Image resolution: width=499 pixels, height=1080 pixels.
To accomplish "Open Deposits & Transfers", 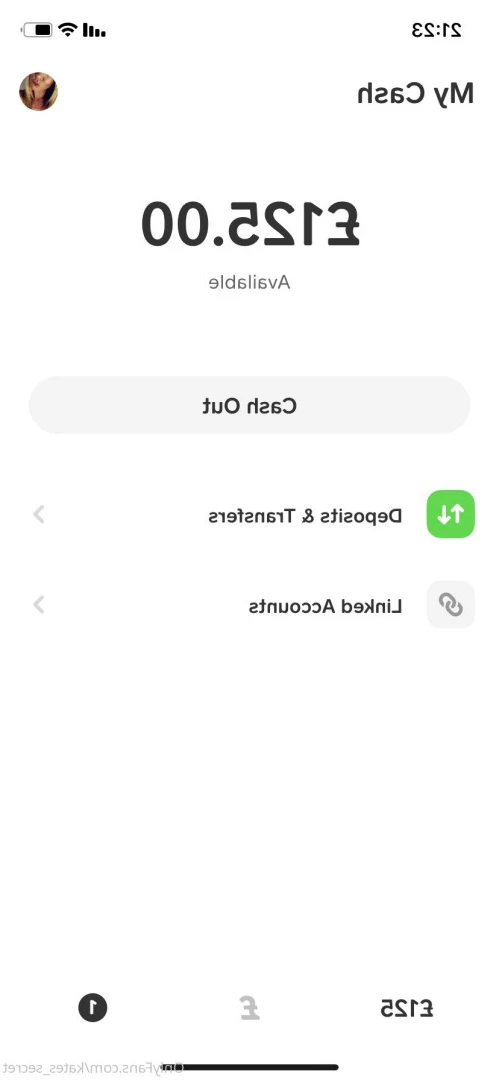I will pyautogui.click(x=250, y=515).
